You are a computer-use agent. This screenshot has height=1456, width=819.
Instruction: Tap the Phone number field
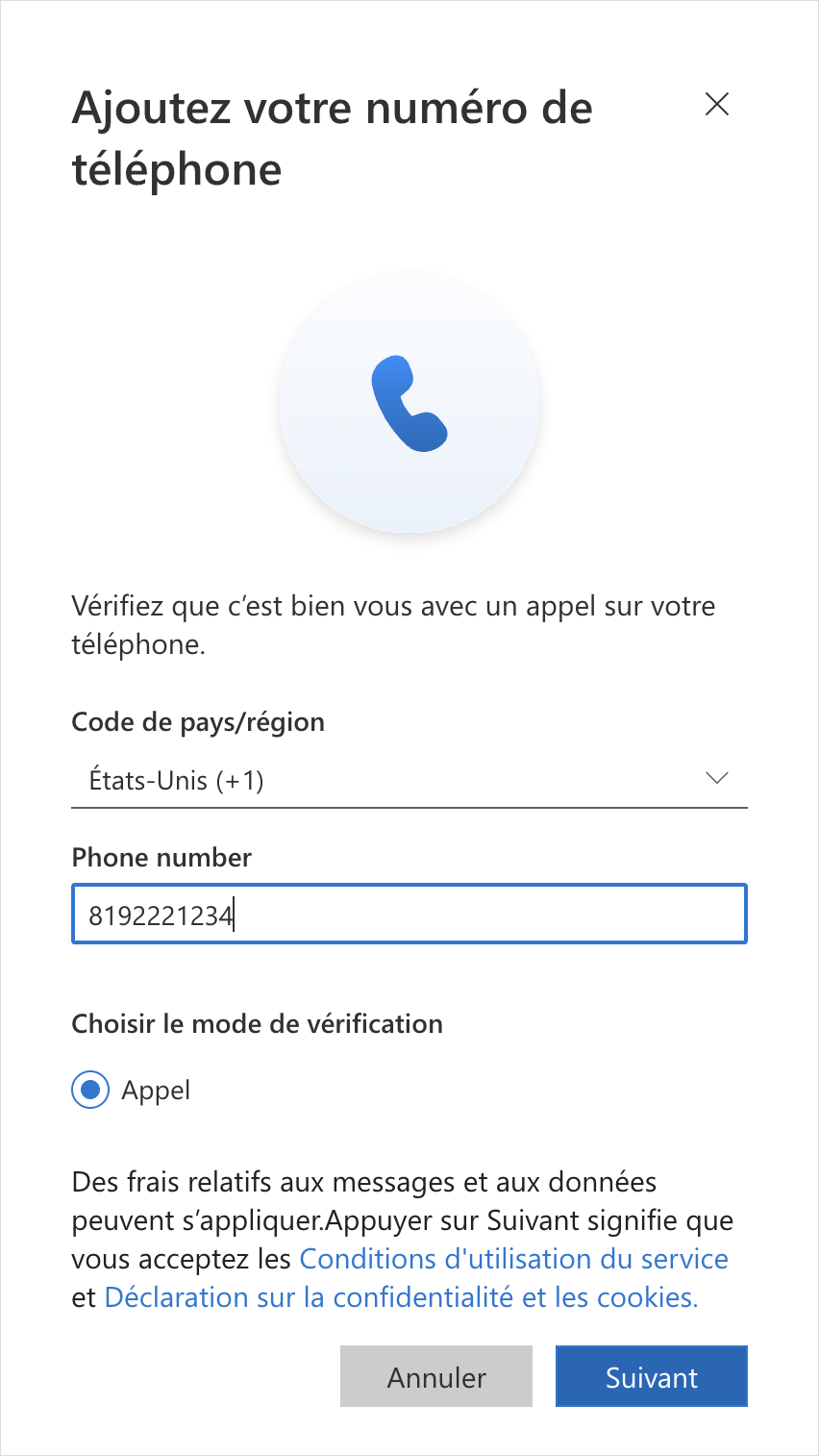click(x=409, y=915)
